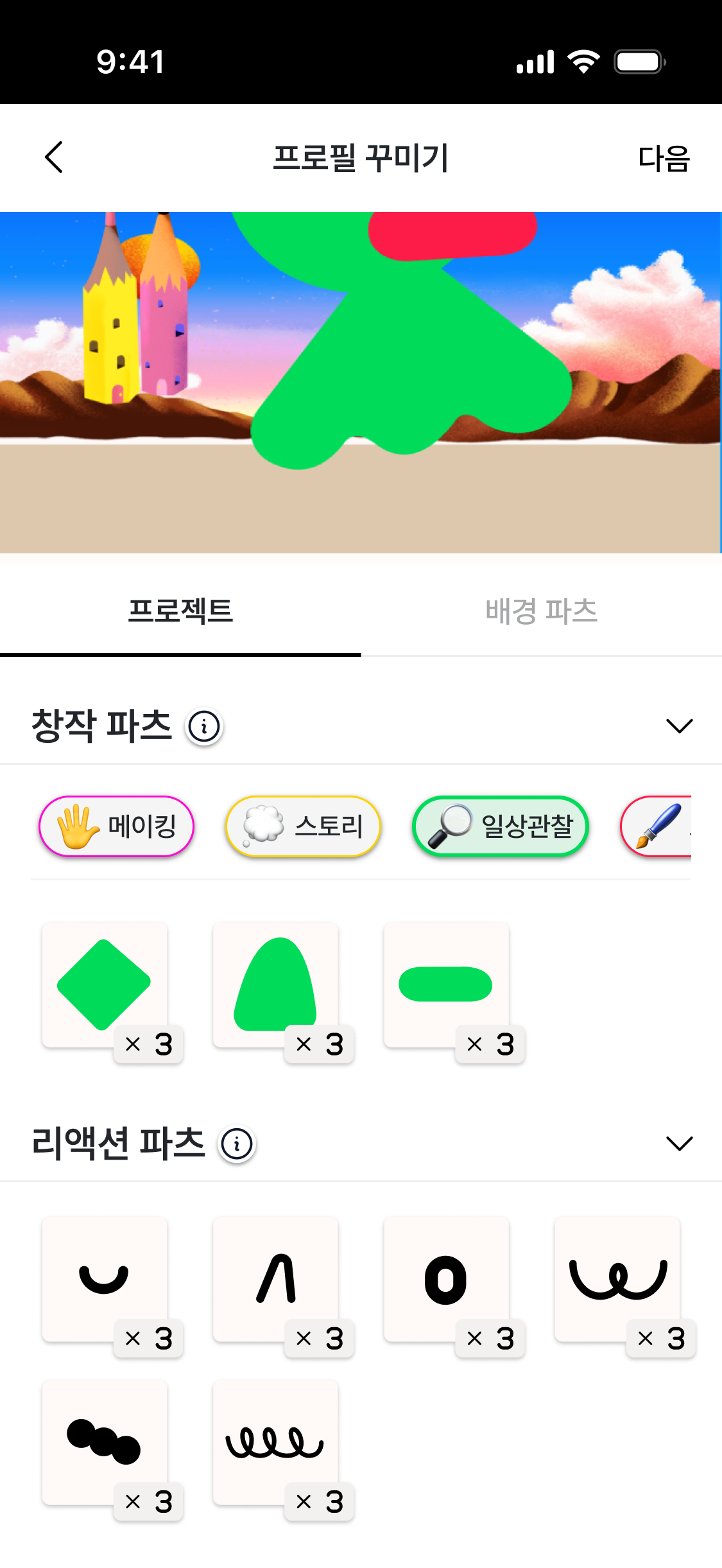
Task: Select the paintbrush chip
Action: point(657,826)
